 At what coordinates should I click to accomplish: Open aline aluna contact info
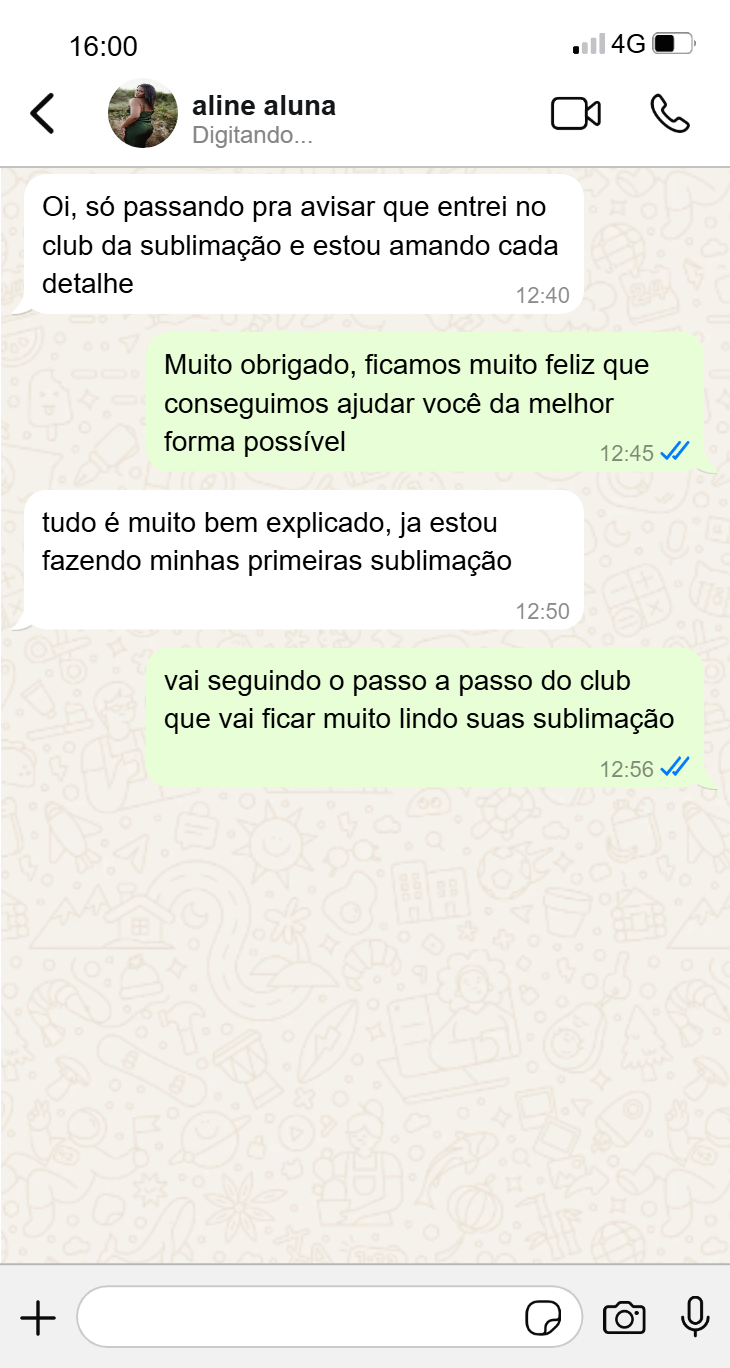[x=264, y=106]
